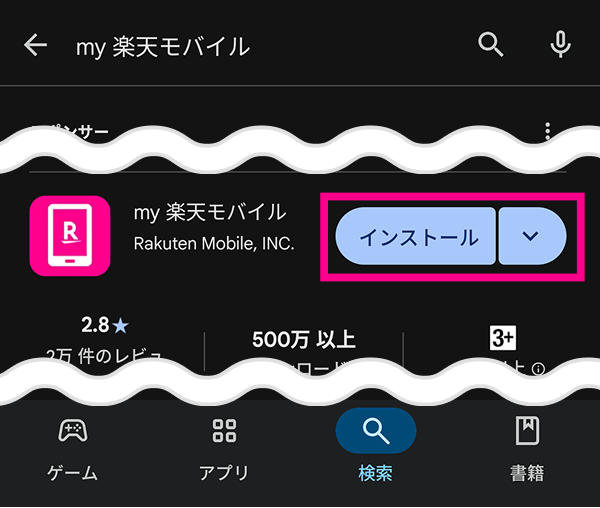Switch to the アプリ tab
The image size is (600, 508).
(x=224, y=448)
